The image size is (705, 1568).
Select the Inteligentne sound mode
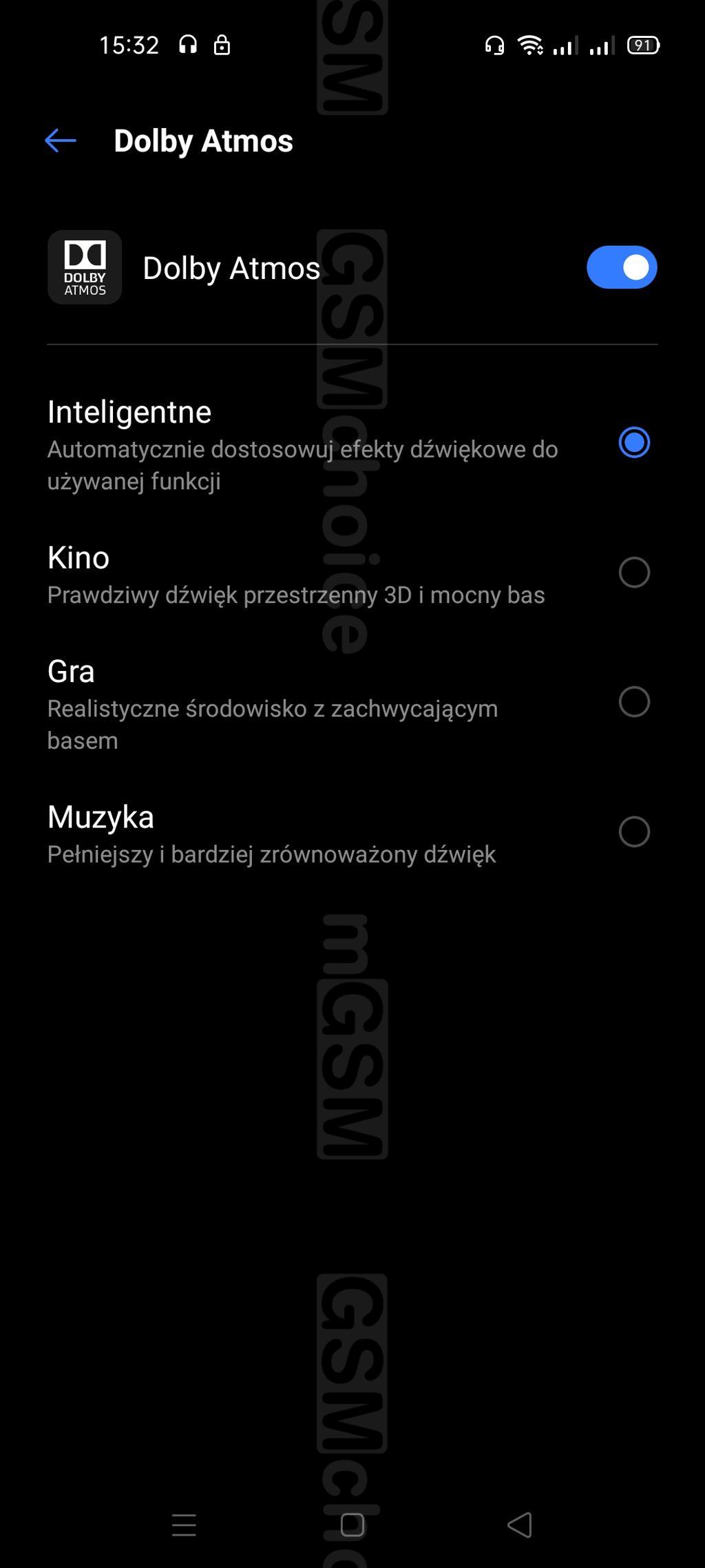pos(352,444)
